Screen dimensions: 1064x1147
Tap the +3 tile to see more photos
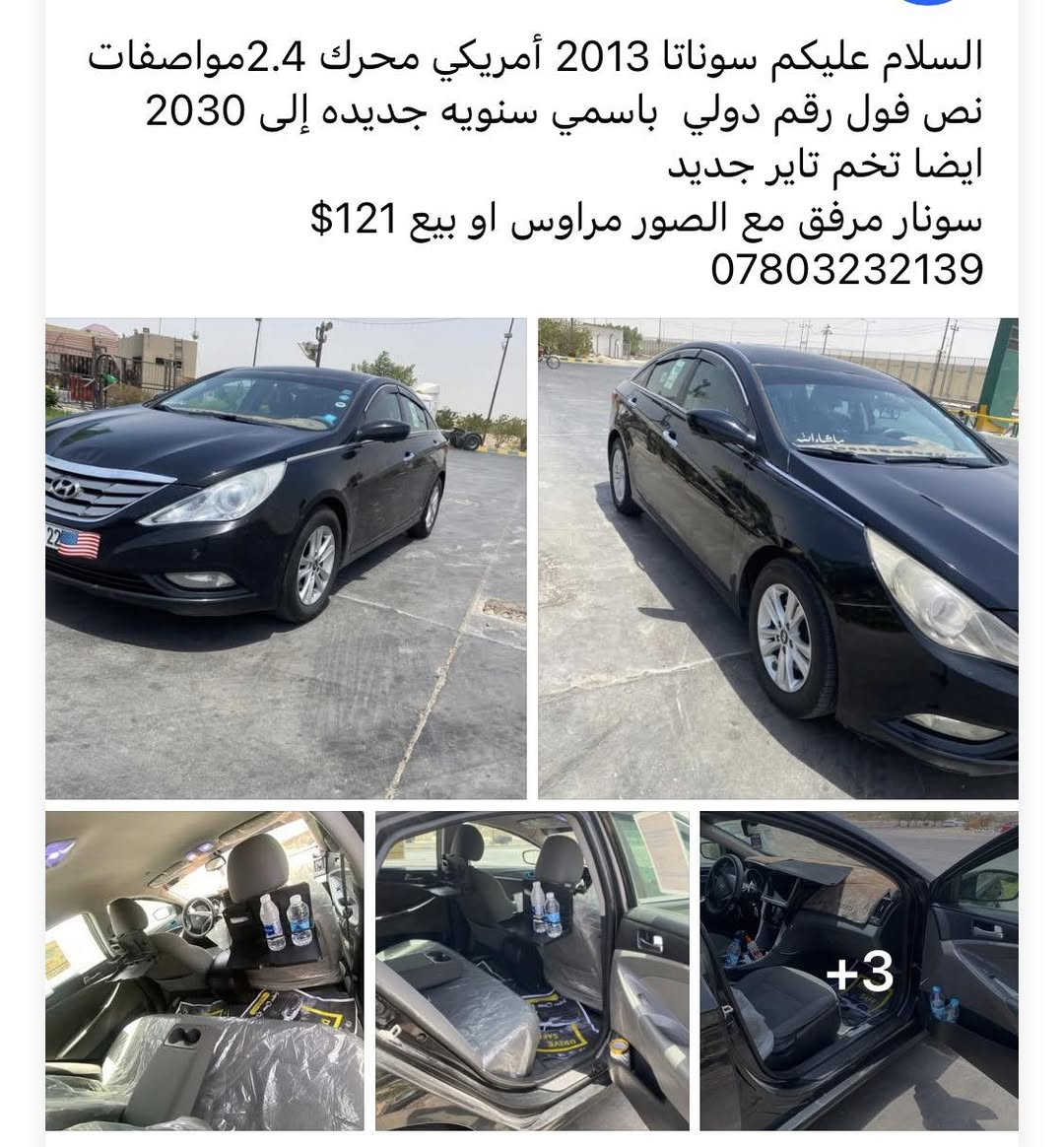(x=859, y=971)
